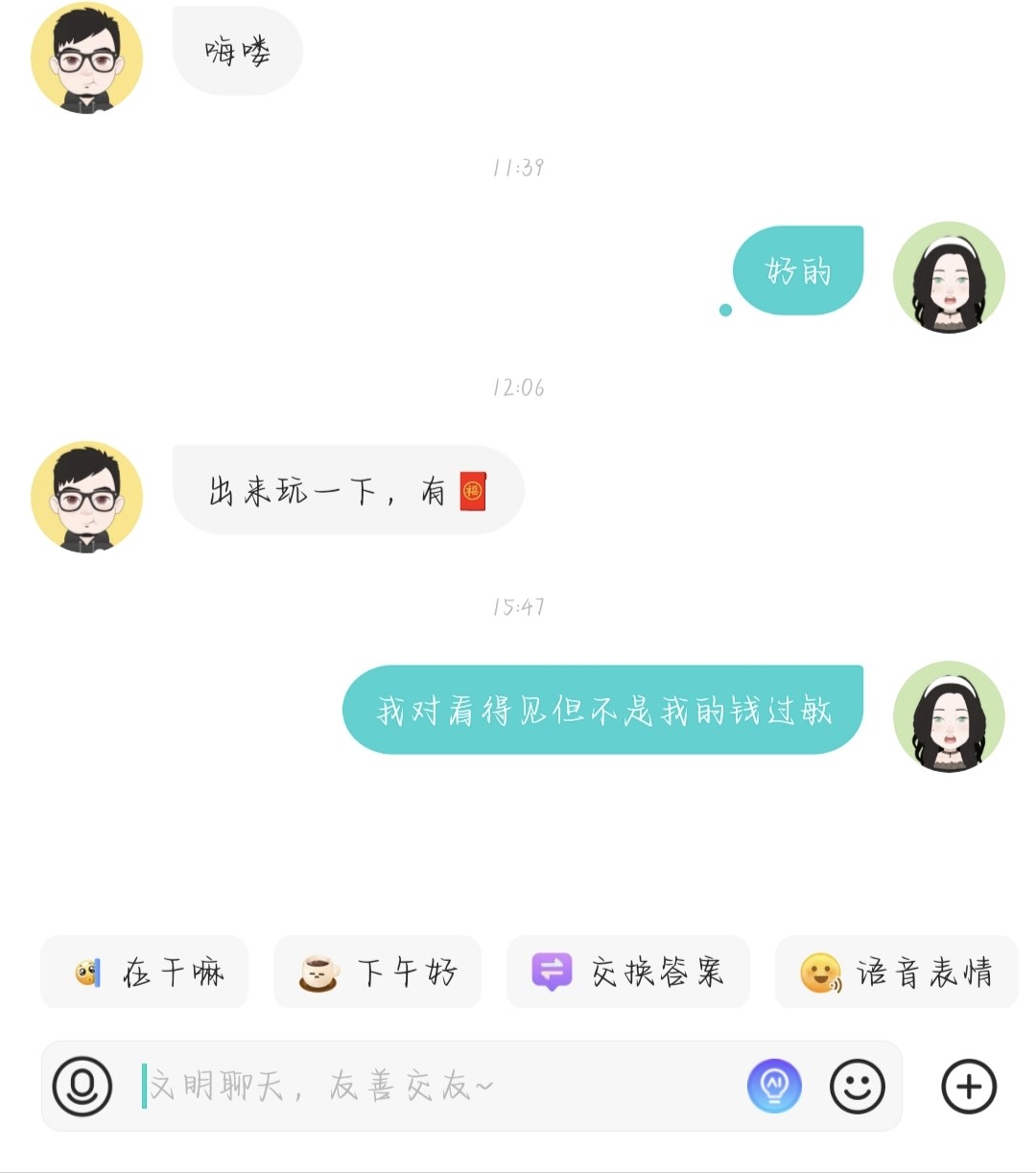Focus the 文明聊天 message input field
Image resolution: width=1036 pixels, height=1173 pixels.
[x=432, y=1086]
